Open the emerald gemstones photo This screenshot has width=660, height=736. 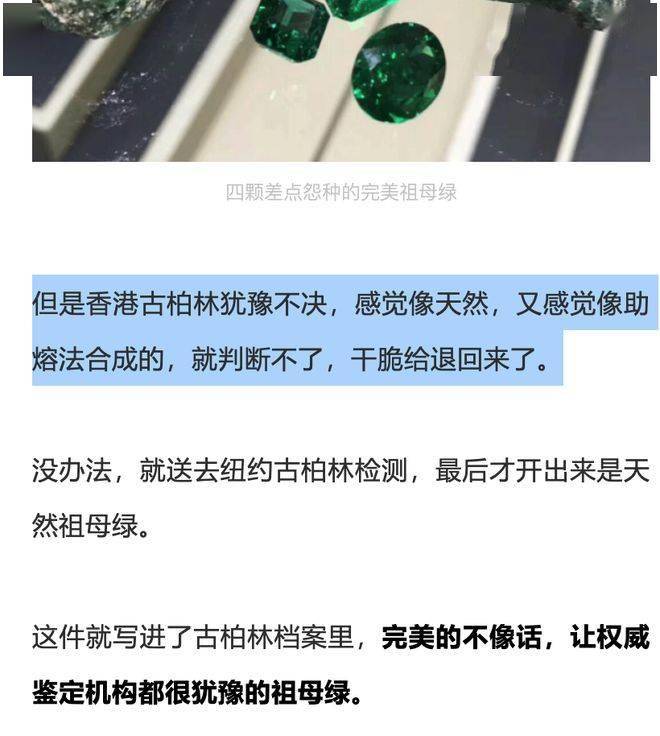[340, 80]
